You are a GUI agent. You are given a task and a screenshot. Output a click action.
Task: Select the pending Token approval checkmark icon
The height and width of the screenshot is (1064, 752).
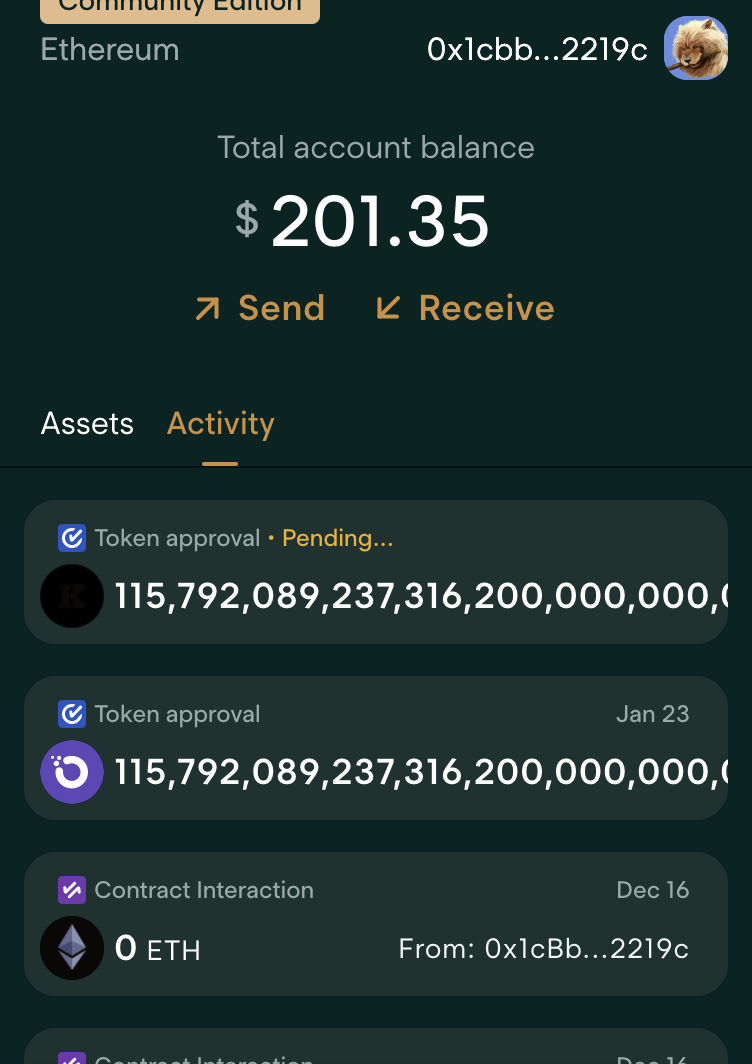point(71,538)
